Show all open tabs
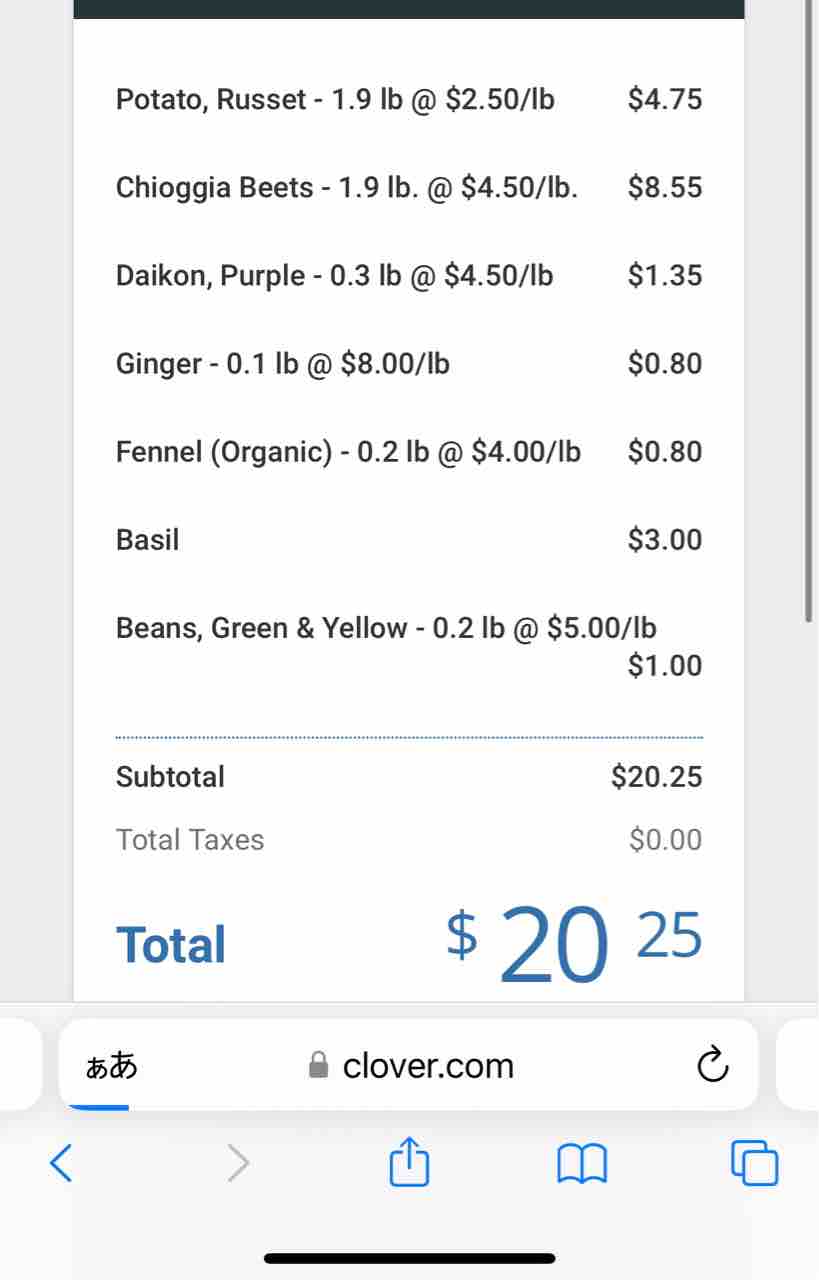 click(x=754, y=1163)
